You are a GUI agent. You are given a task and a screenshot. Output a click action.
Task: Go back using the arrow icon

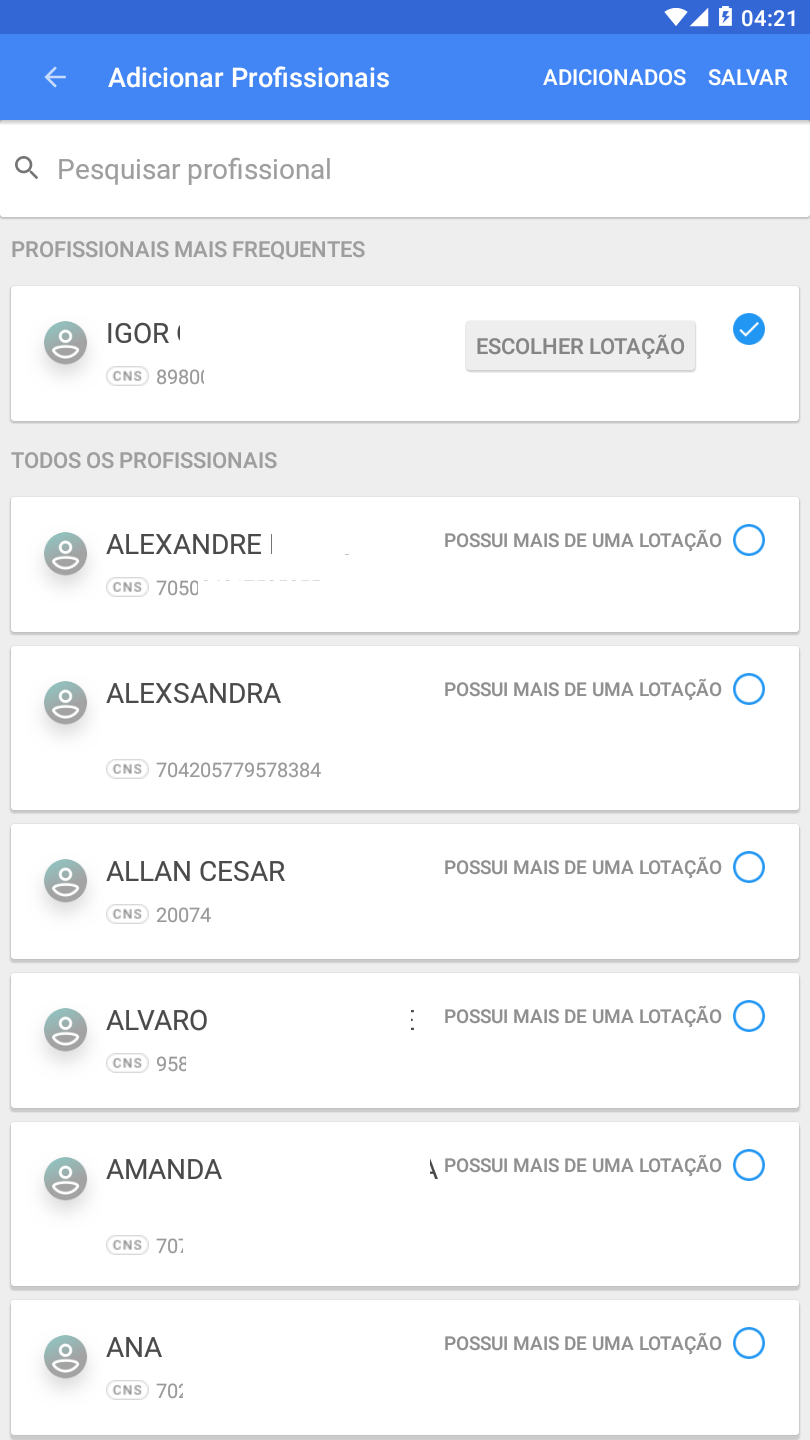(x=55, y=78)
